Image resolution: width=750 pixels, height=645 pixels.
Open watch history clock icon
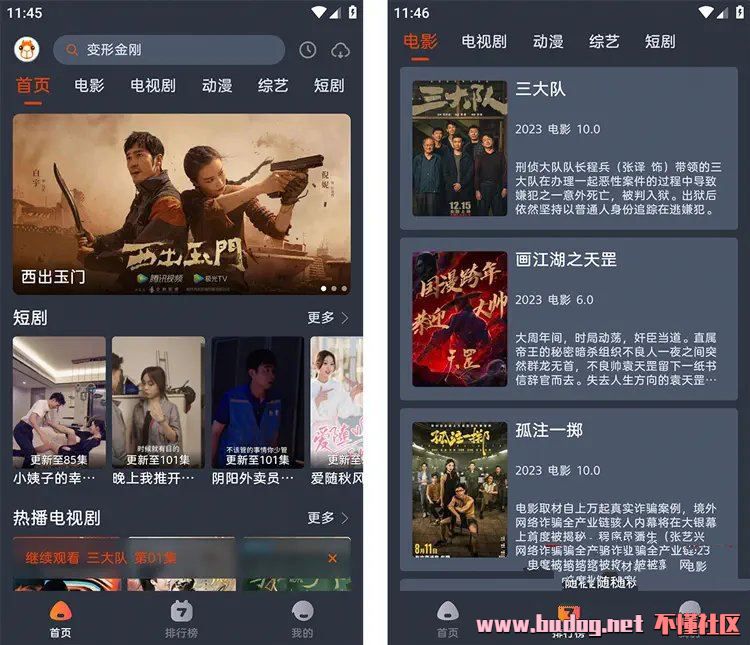(x=308, y=50)
